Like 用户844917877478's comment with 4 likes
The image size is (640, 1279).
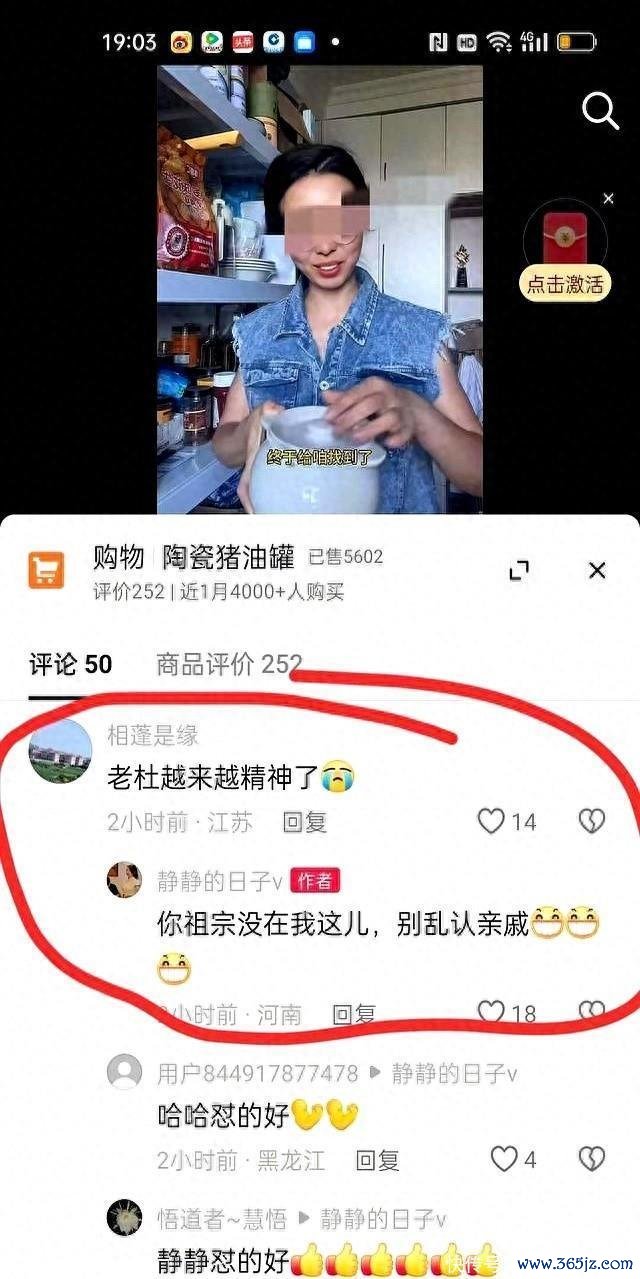(x=504, y=1159)
